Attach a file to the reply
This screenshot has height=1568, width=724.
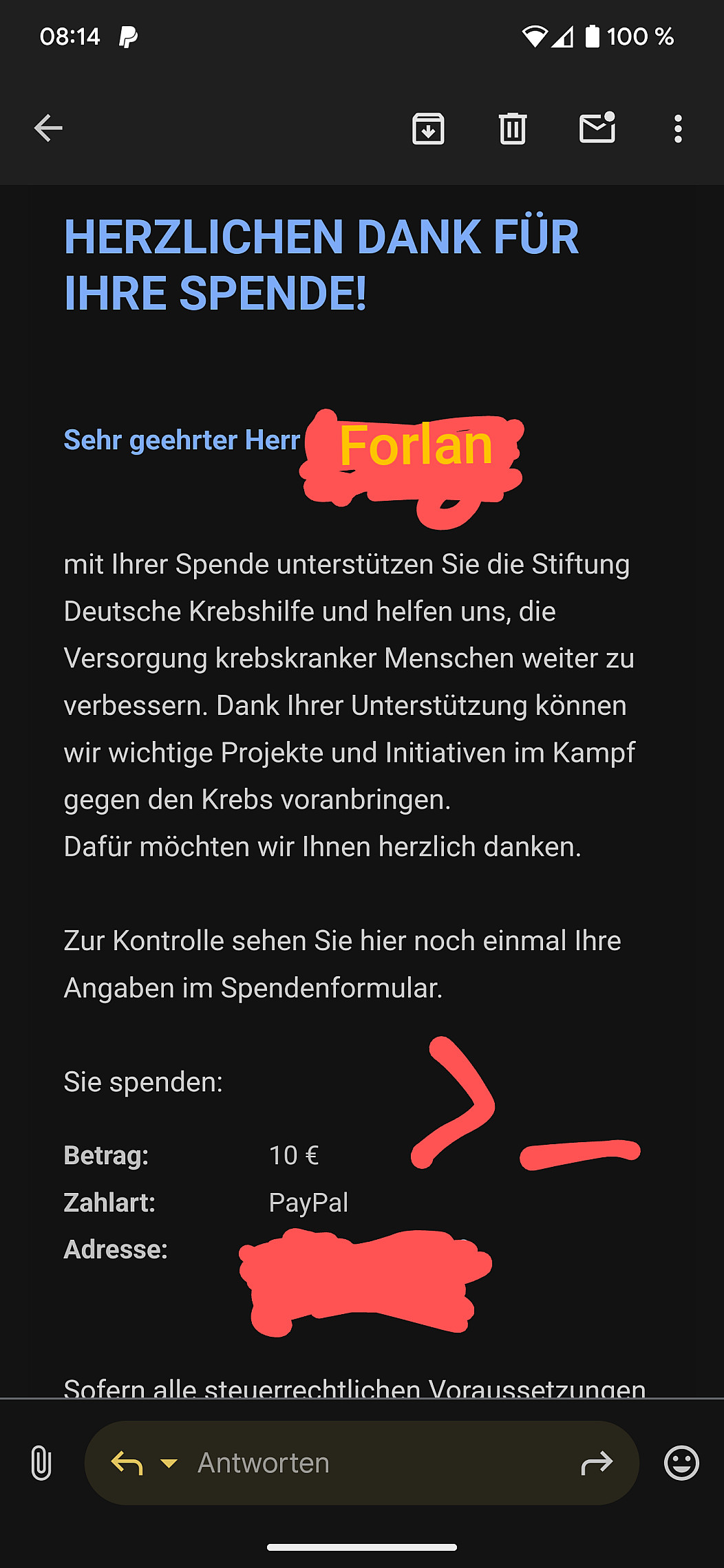(x=41, y=1463)
